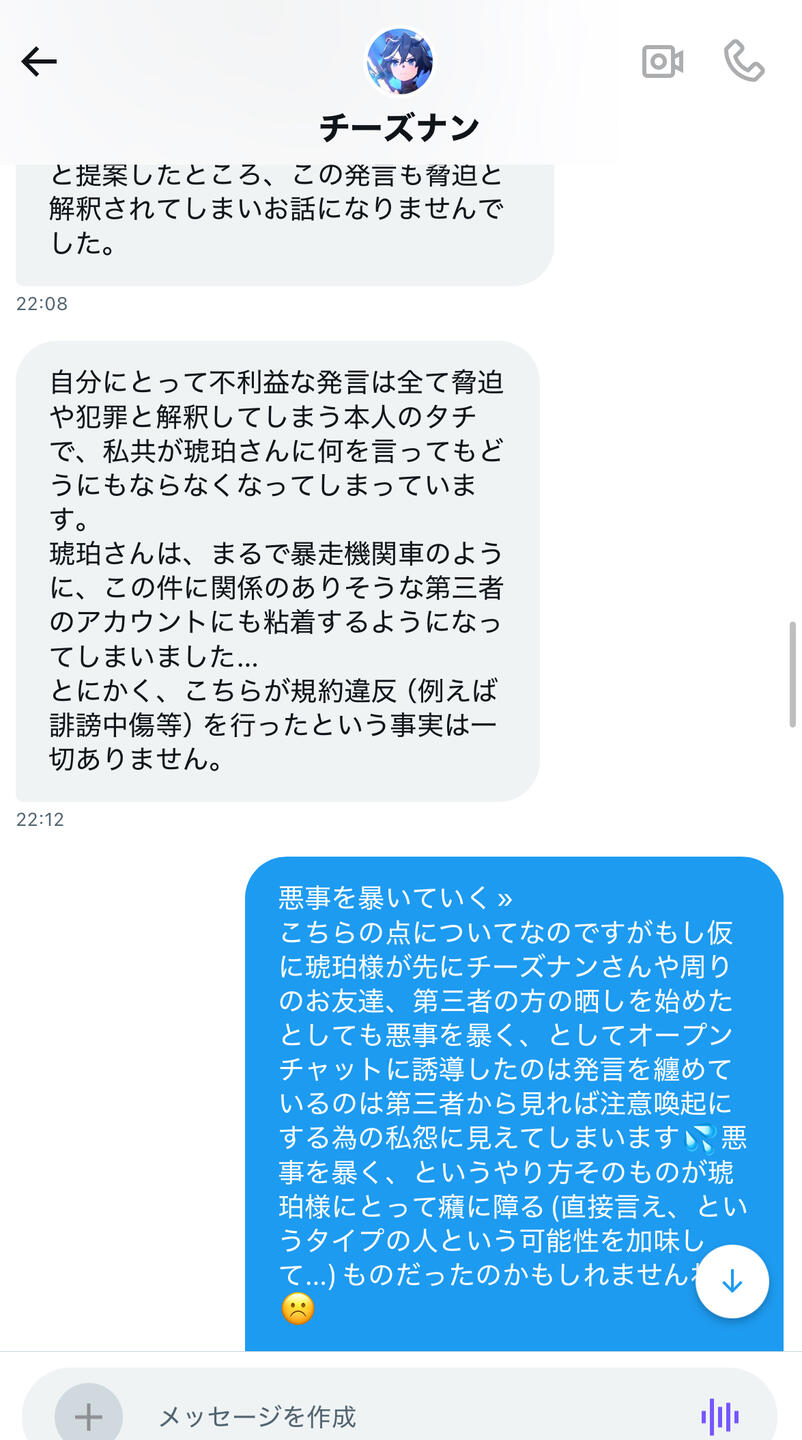Start a video call with チーズナン

(x=662, y=62)
